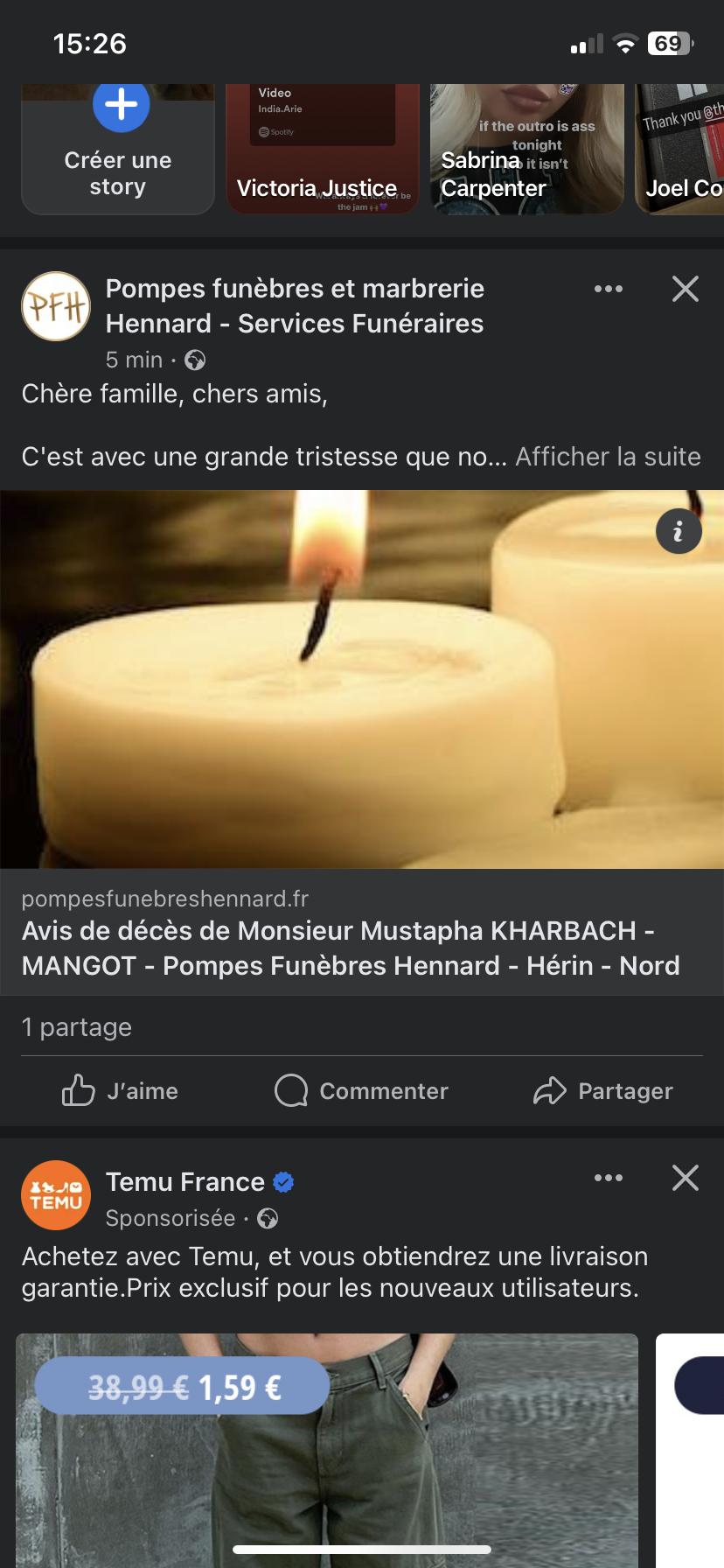This screenshot has width=724, height=1568.
Task: Open options menu on Temu France ad
Action: (609, 1178)
